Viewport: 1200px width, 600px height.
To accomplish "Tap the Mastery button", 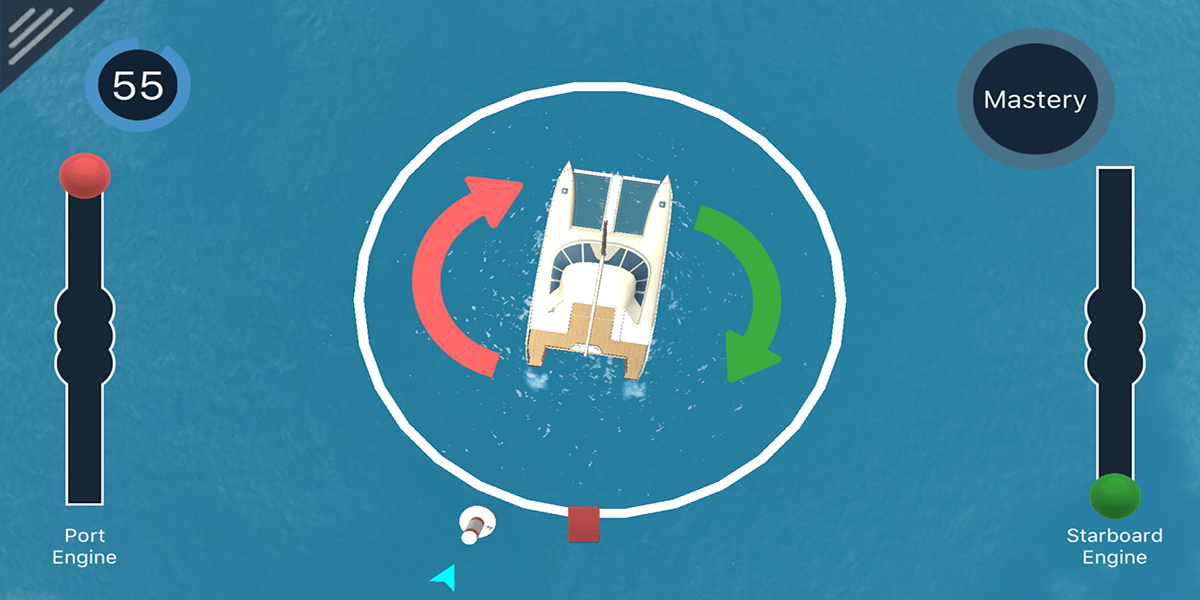I will pos(1034,100).
